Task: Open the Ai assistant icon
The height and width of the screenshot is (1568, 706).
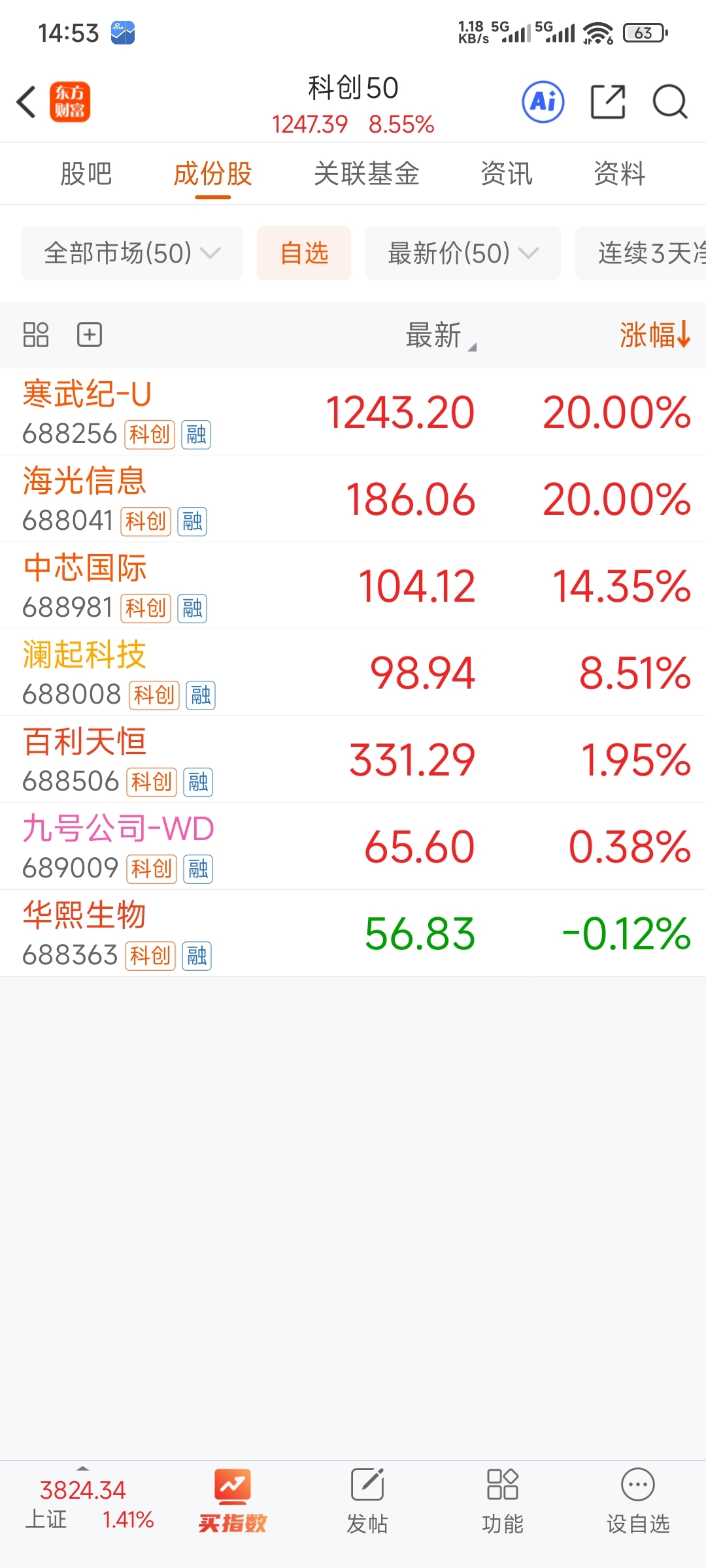Action: point(543,102)
